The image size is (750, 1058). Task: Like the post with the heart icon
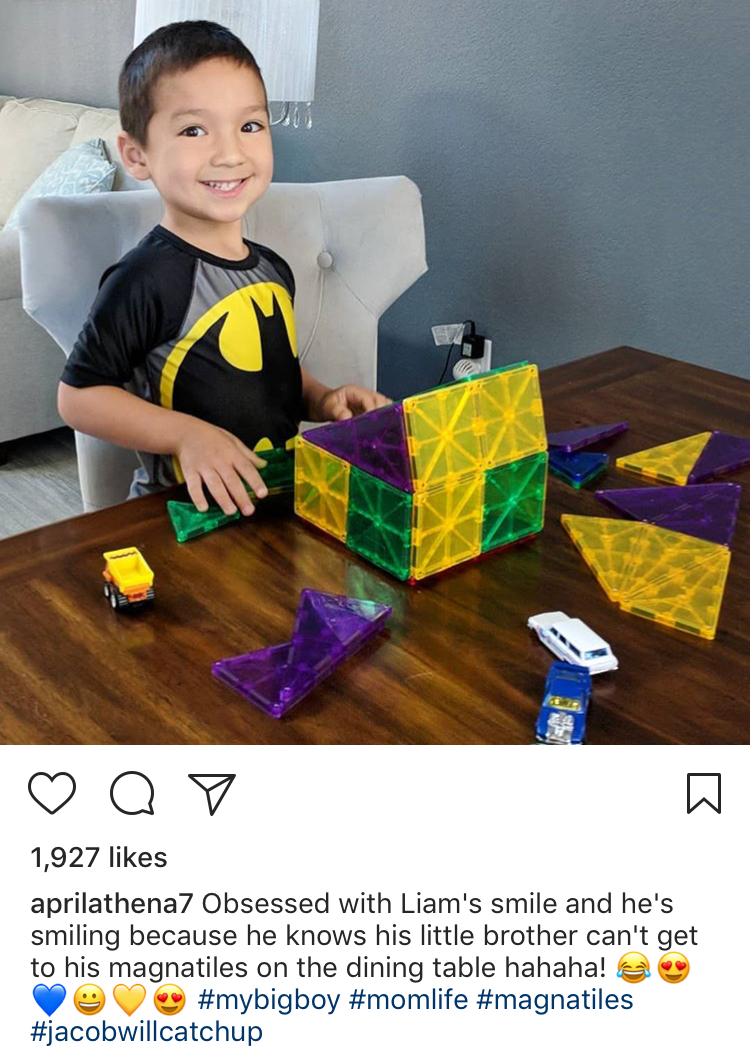click(52, 793)
